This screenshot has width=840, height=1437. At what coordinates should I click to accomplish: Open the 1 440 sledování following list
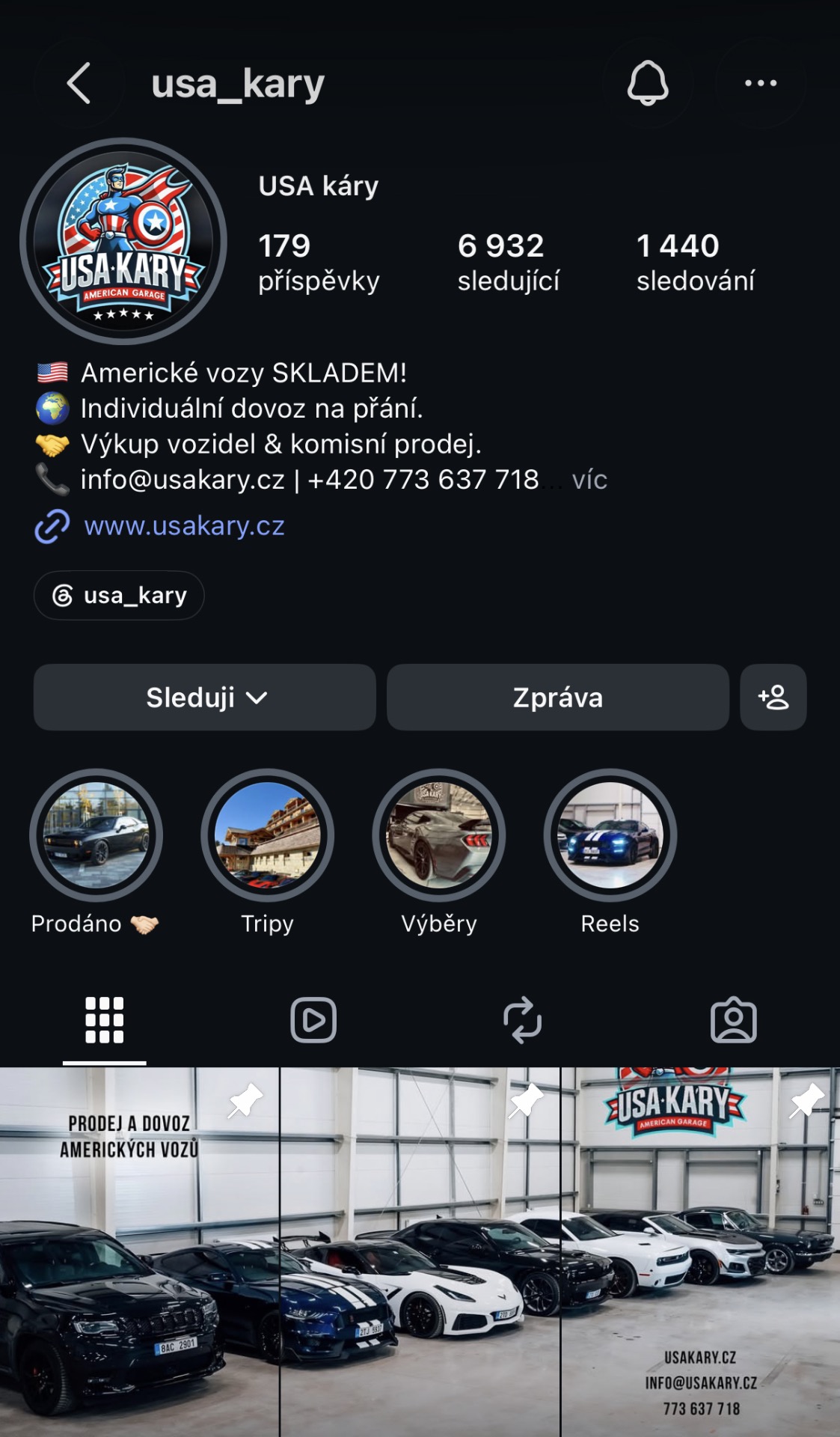(696, 262)
